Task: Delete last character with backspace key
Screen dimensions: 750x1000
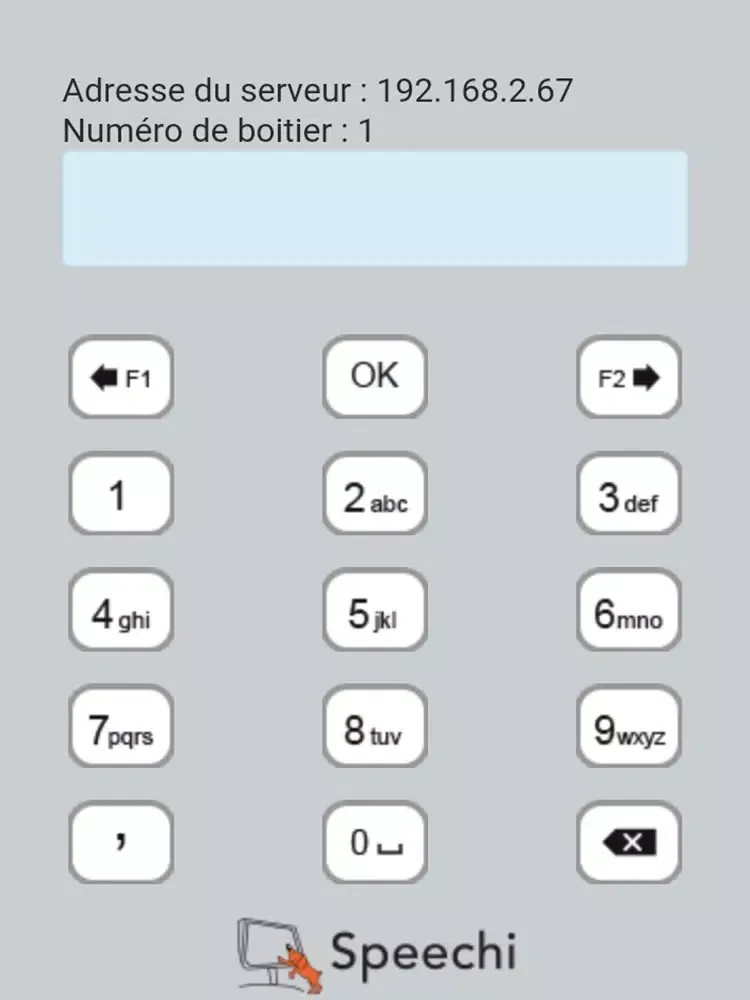Action: 629,843
